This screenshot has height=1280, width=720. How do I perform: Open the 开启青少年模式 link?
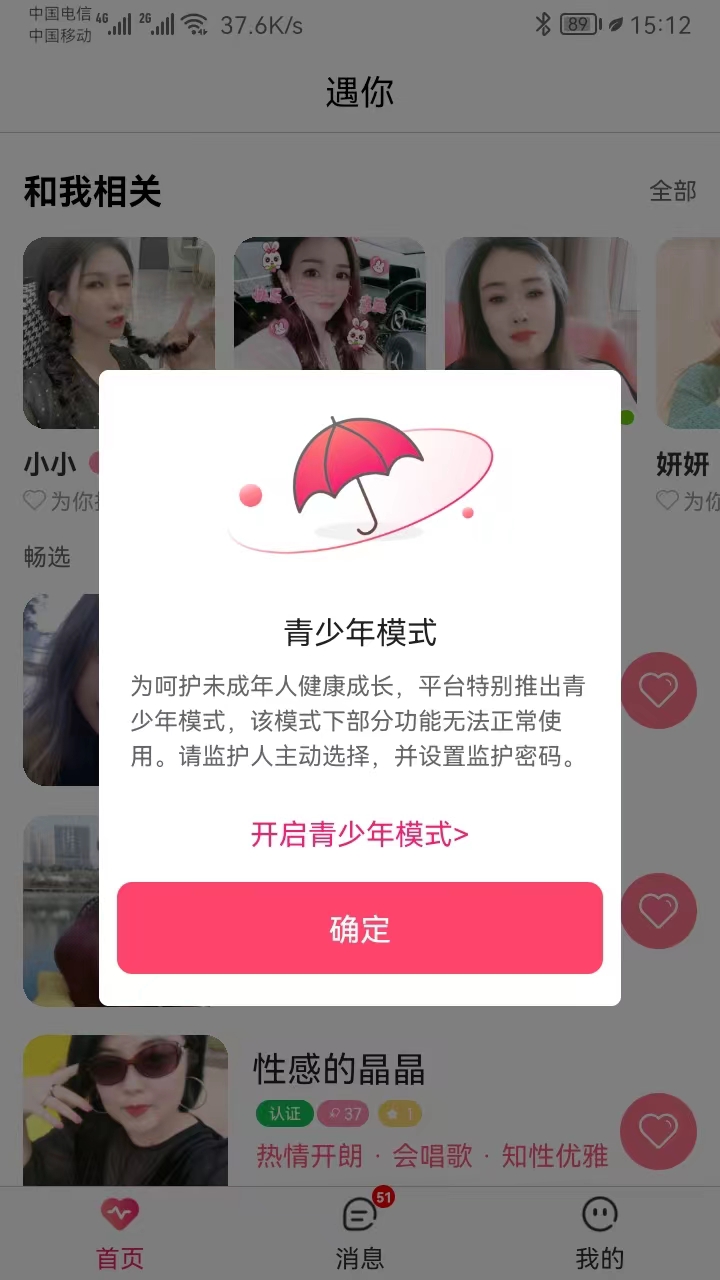[359, 834]
